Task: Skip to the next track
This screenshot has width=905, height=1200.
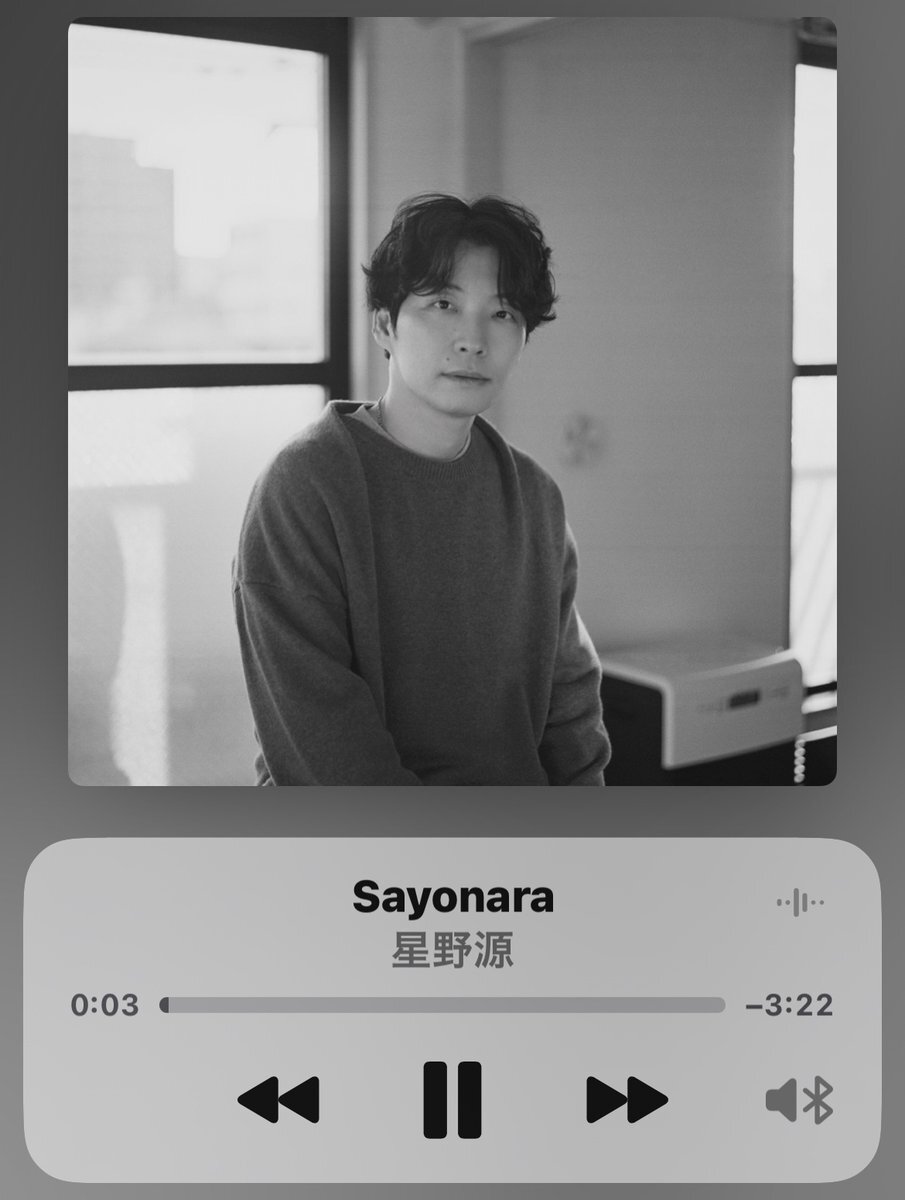Action: pos(627,1100)
